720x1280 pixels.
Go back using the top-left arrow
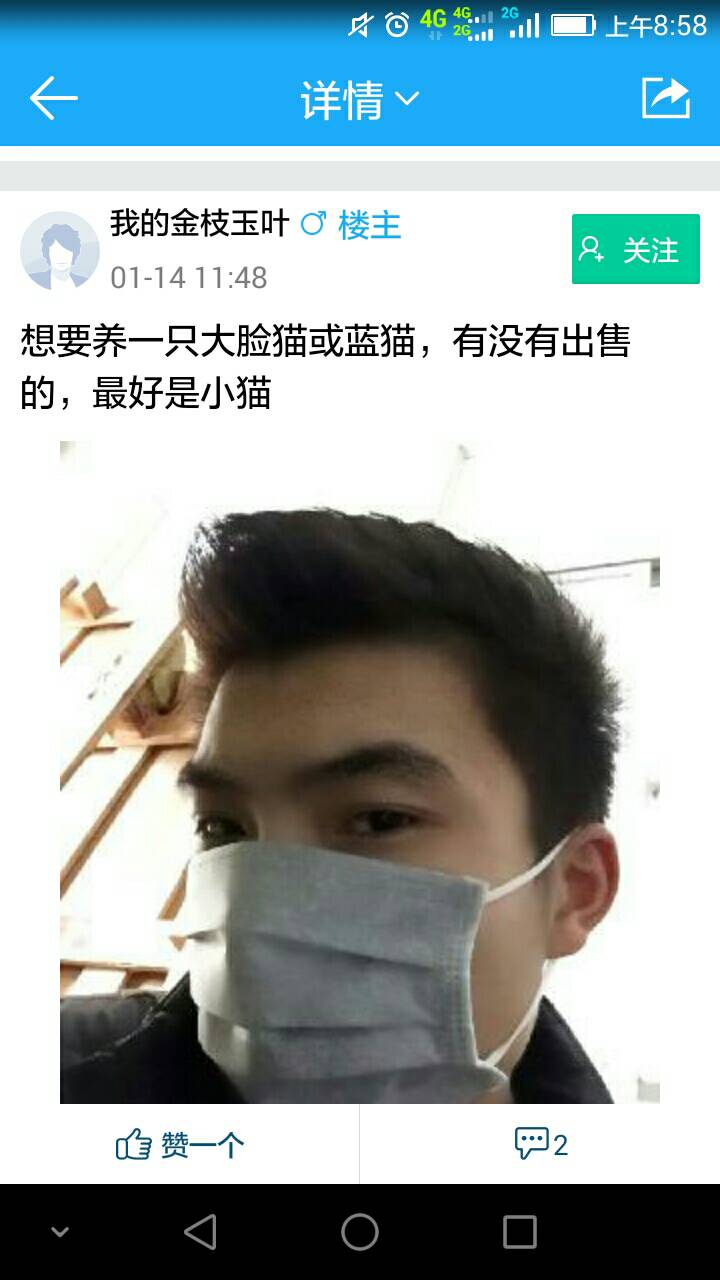[54, 98]
